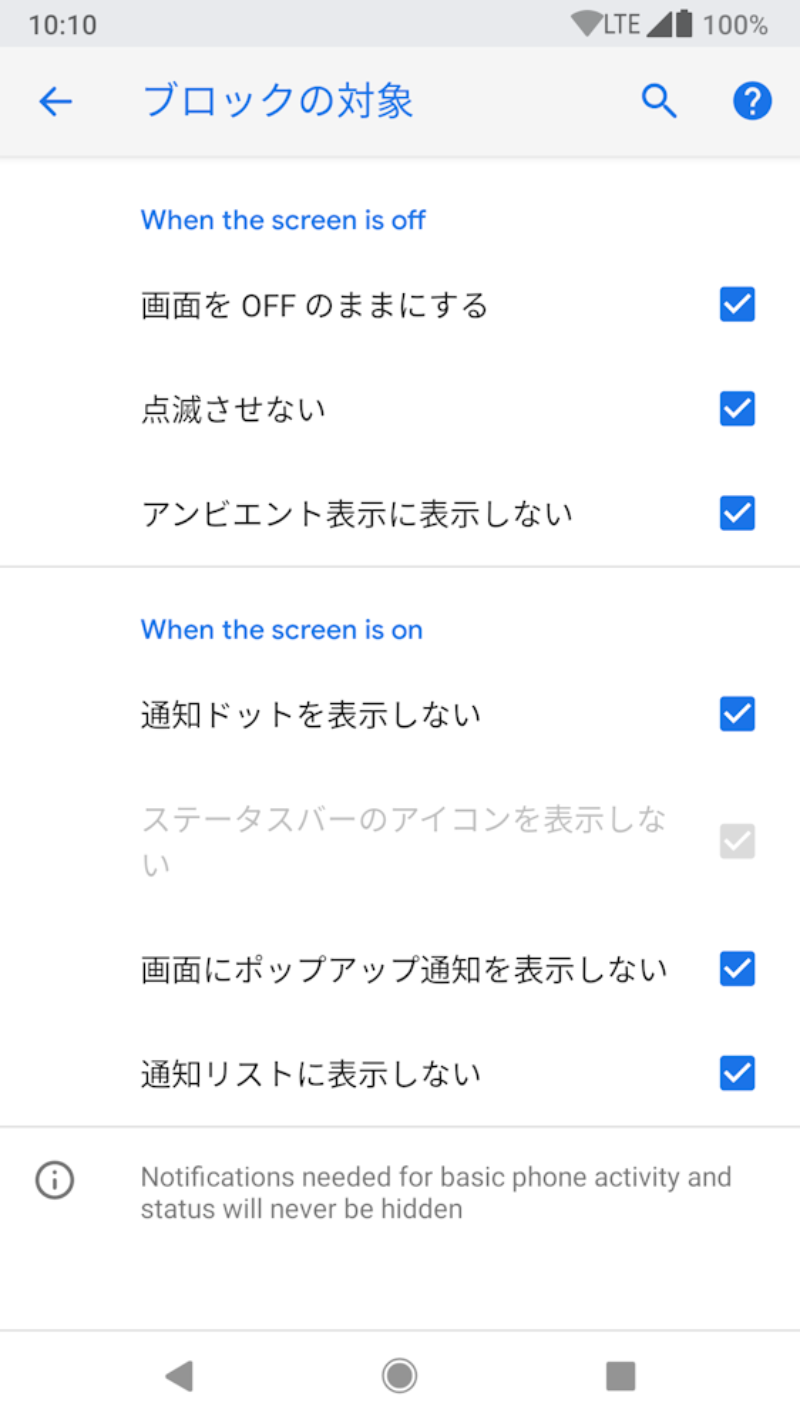Toggle the 点滅させない checkbox
800x1423 pixels.
pos(737,409)
